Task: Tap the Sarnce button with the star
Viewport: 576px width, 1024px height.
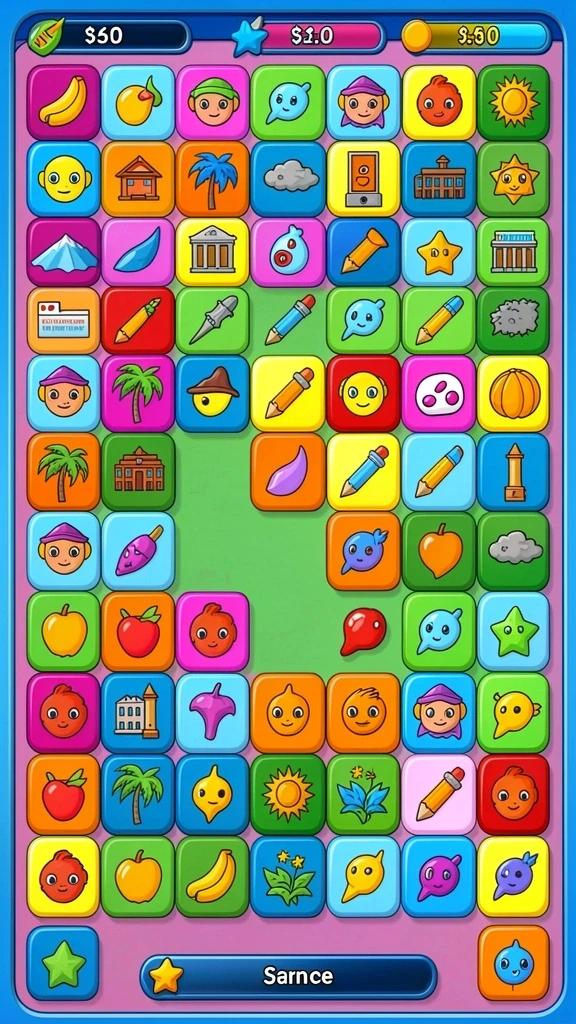Action: [x=288, y=977]
